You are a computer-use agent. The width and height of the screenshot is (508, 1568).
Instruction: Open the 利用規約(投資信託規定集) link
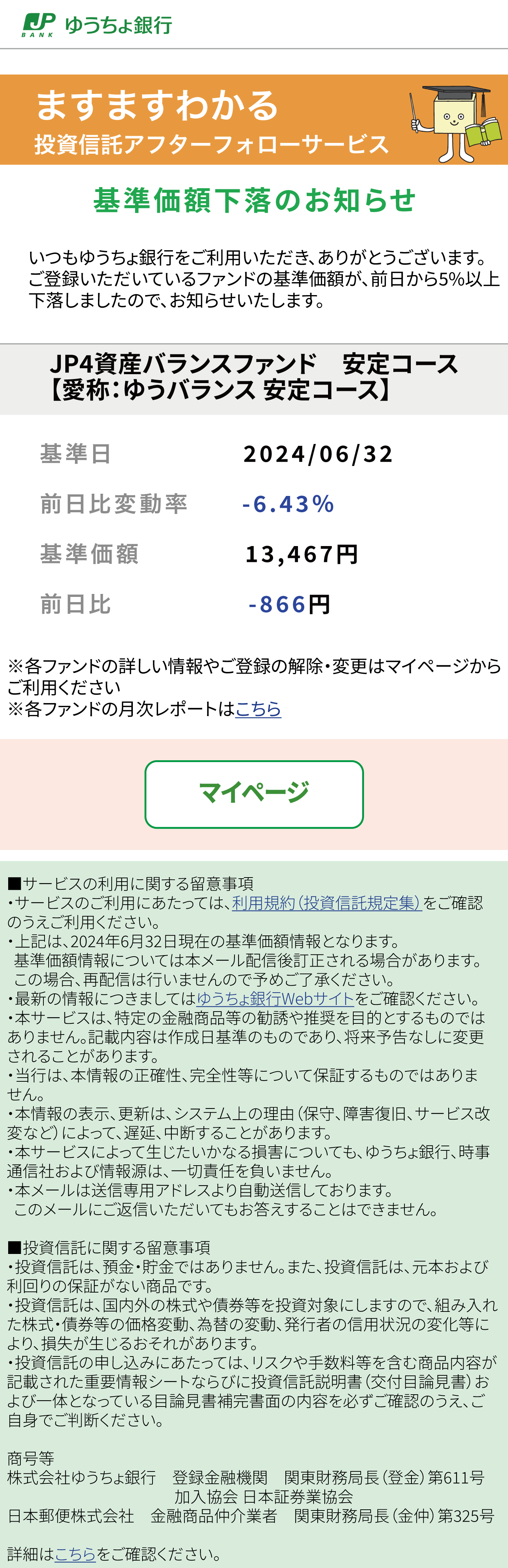[x=327, y=902]
